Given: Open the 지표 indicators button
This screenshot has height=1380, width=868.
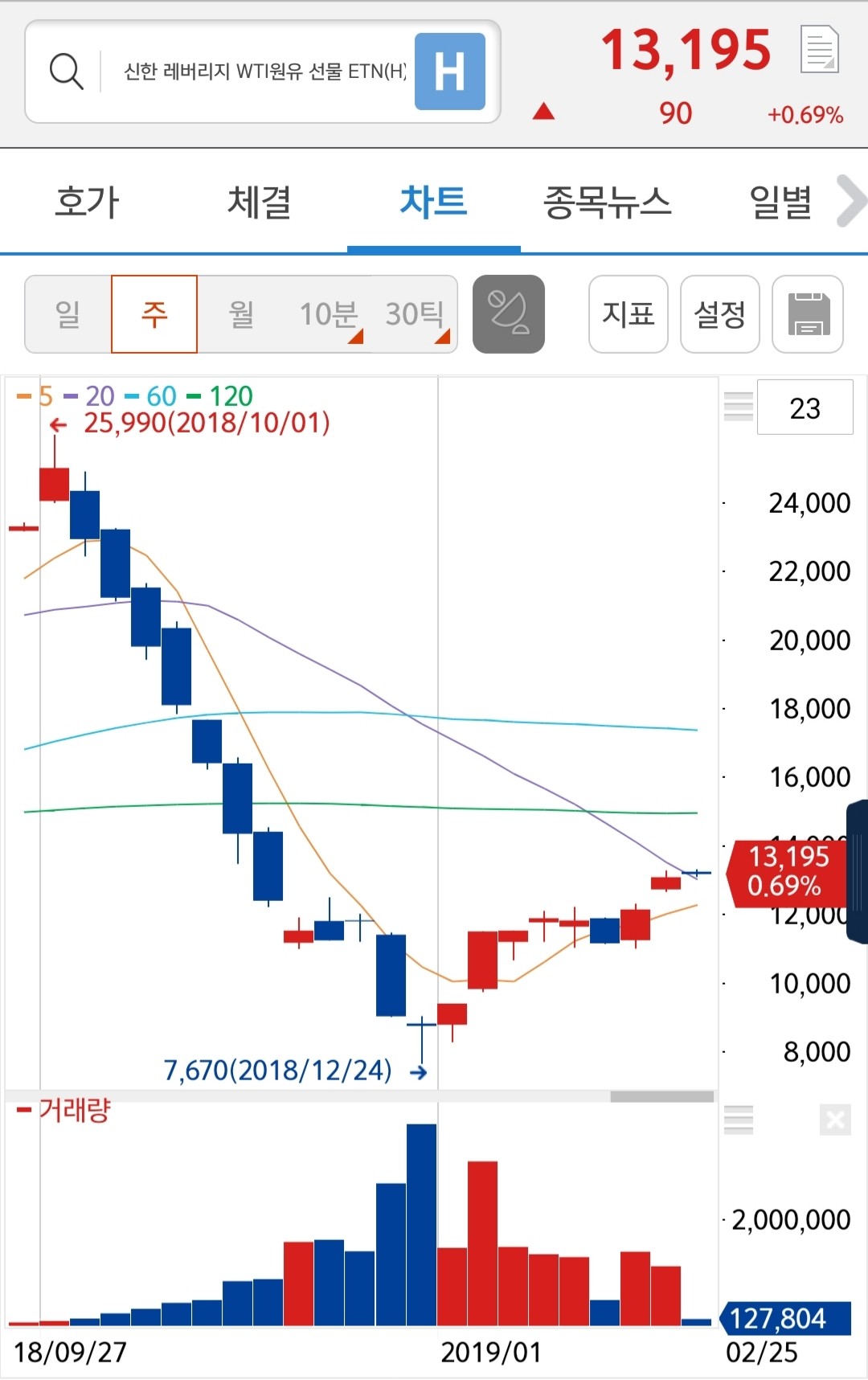Looking at the screenshot, I should click(x=628, y=314).
